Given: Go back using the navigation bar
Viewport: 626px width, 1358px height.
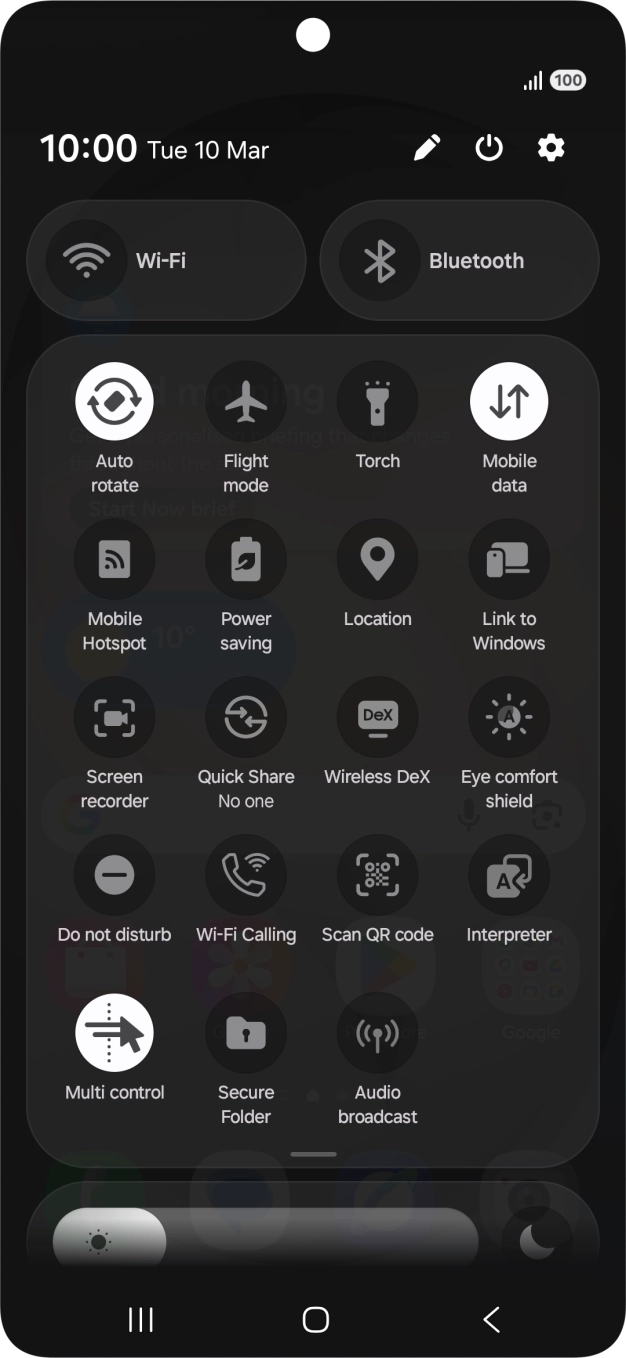Looking at the screenshot, I should point(491,1320).
